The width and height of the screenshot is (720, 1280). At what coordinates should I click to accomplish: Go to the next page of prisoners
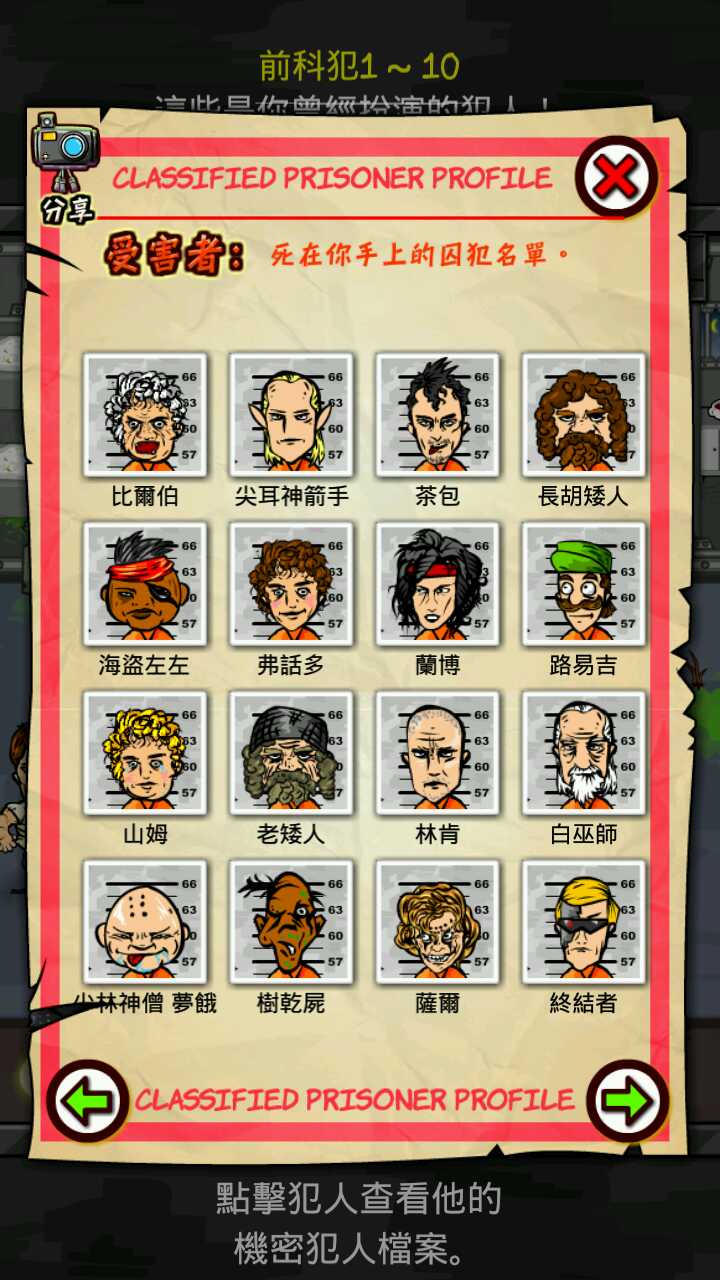pyautogui.click(x=627, y=1101)
